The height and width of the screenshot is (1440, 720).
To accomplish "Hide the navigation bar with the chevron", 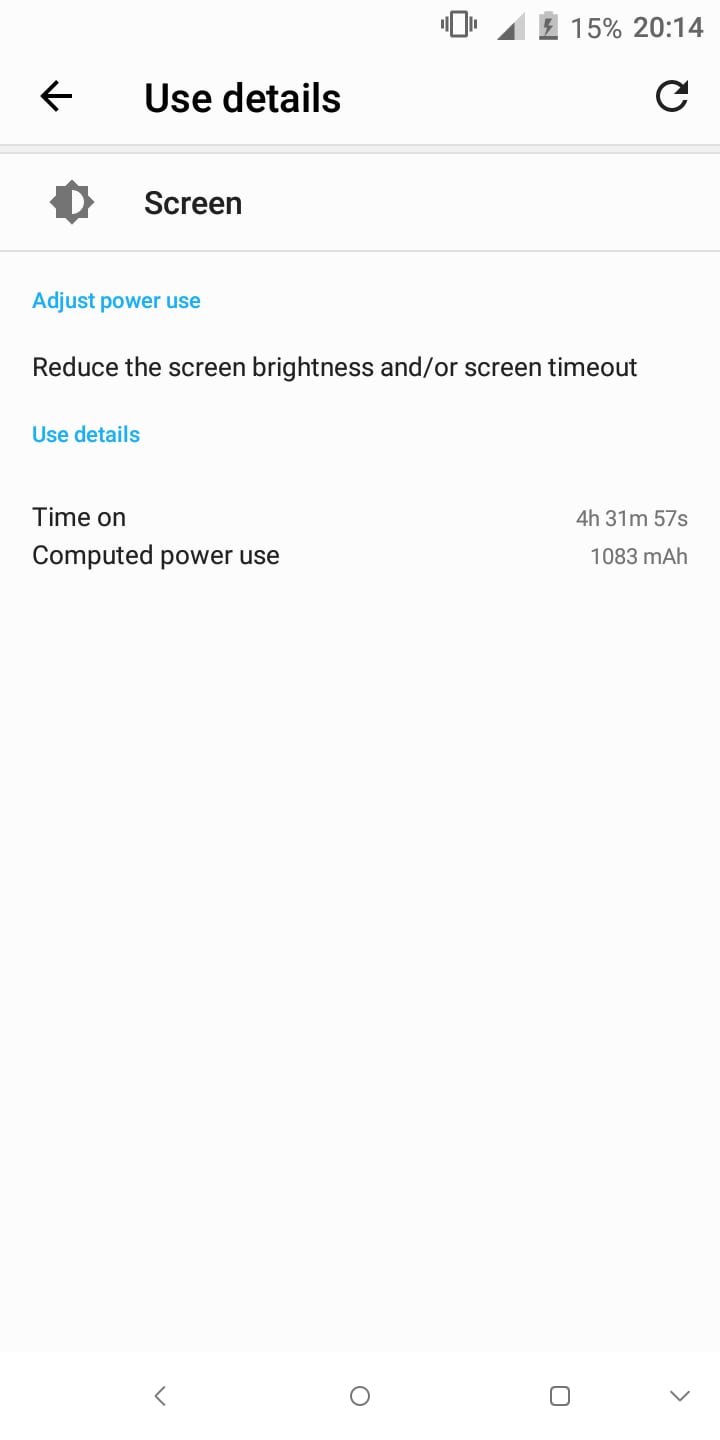I will coord(680,1396).
